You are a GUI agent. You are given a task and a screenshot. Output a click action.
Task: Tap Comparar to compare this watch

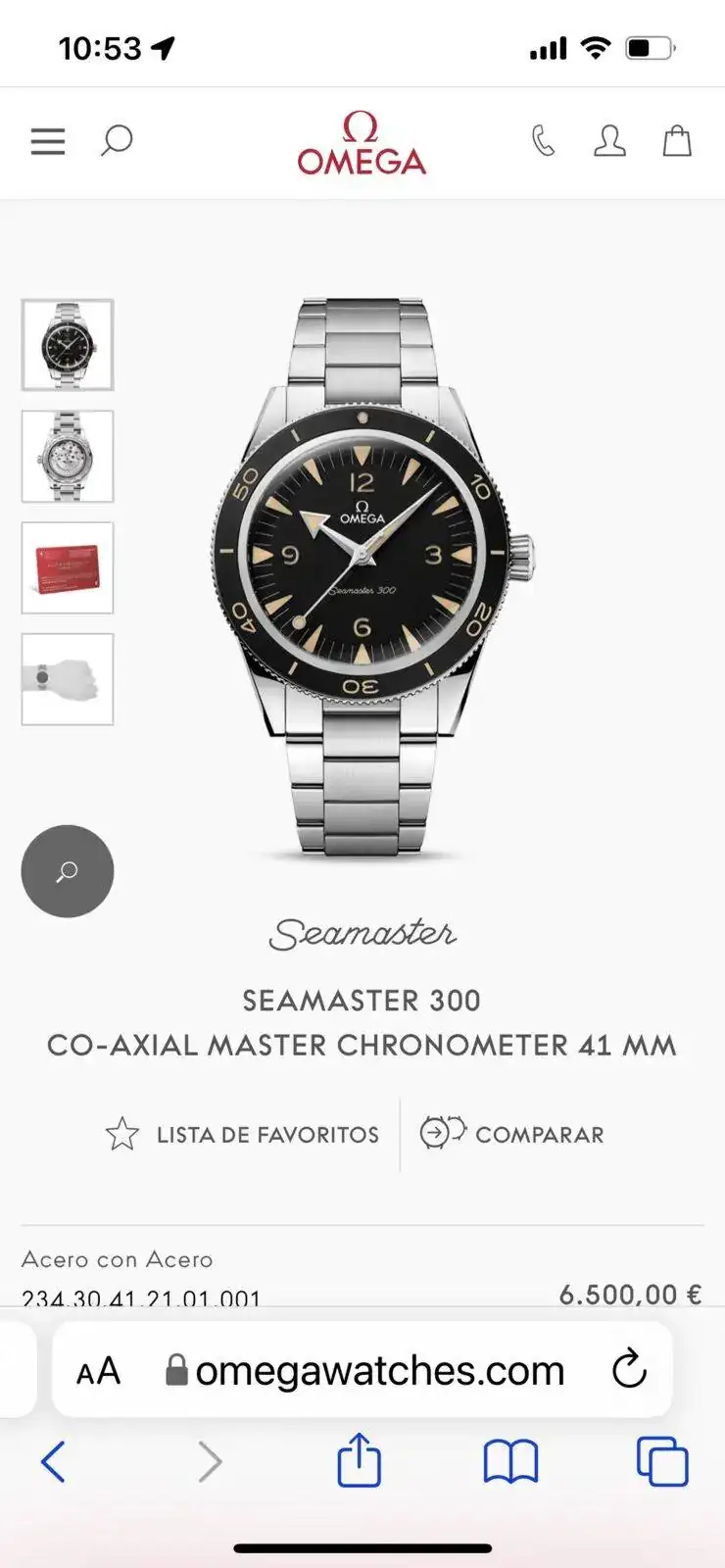click(512, 1135)
